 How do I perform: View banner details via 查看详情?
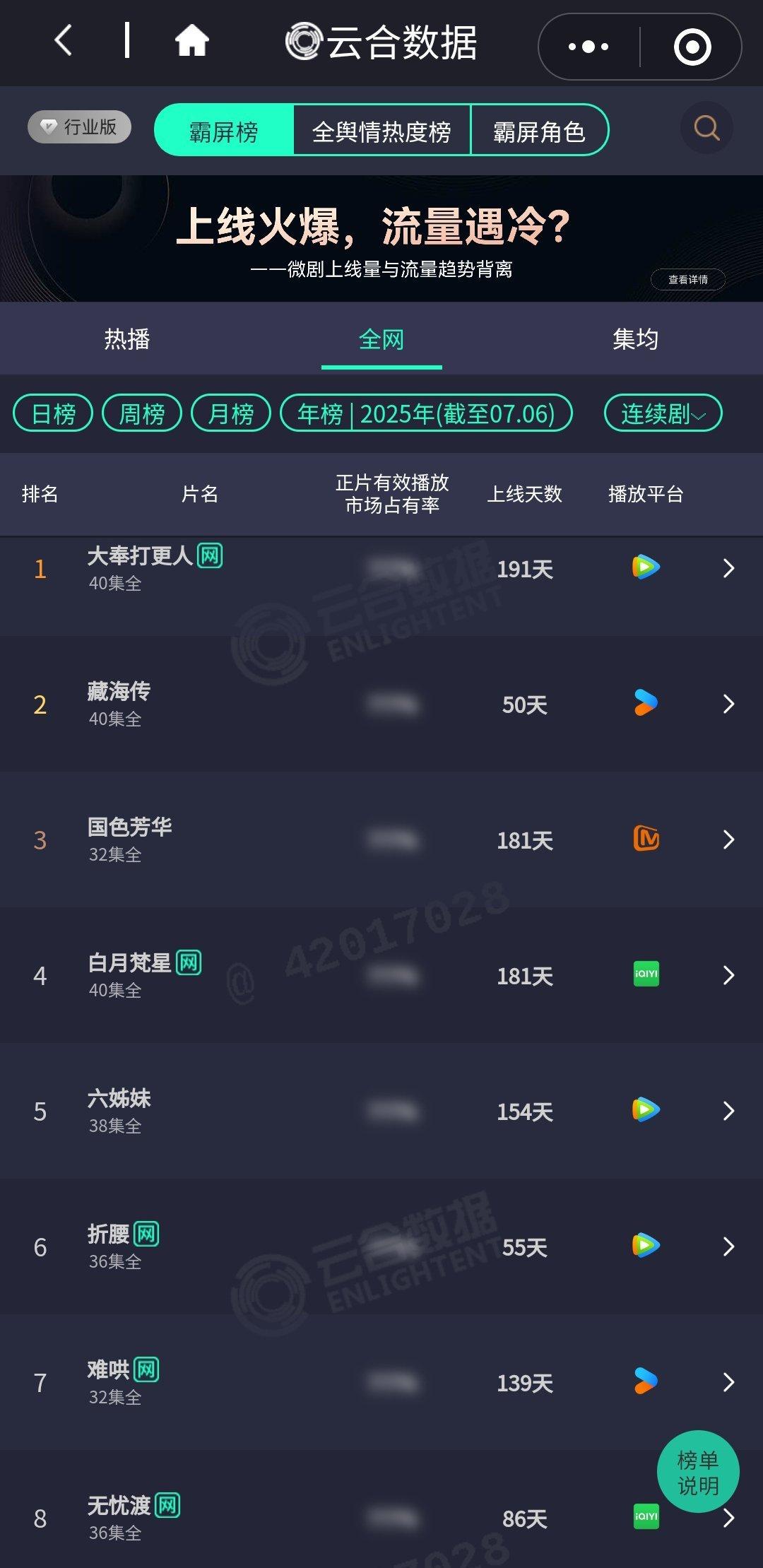[687, 279]
